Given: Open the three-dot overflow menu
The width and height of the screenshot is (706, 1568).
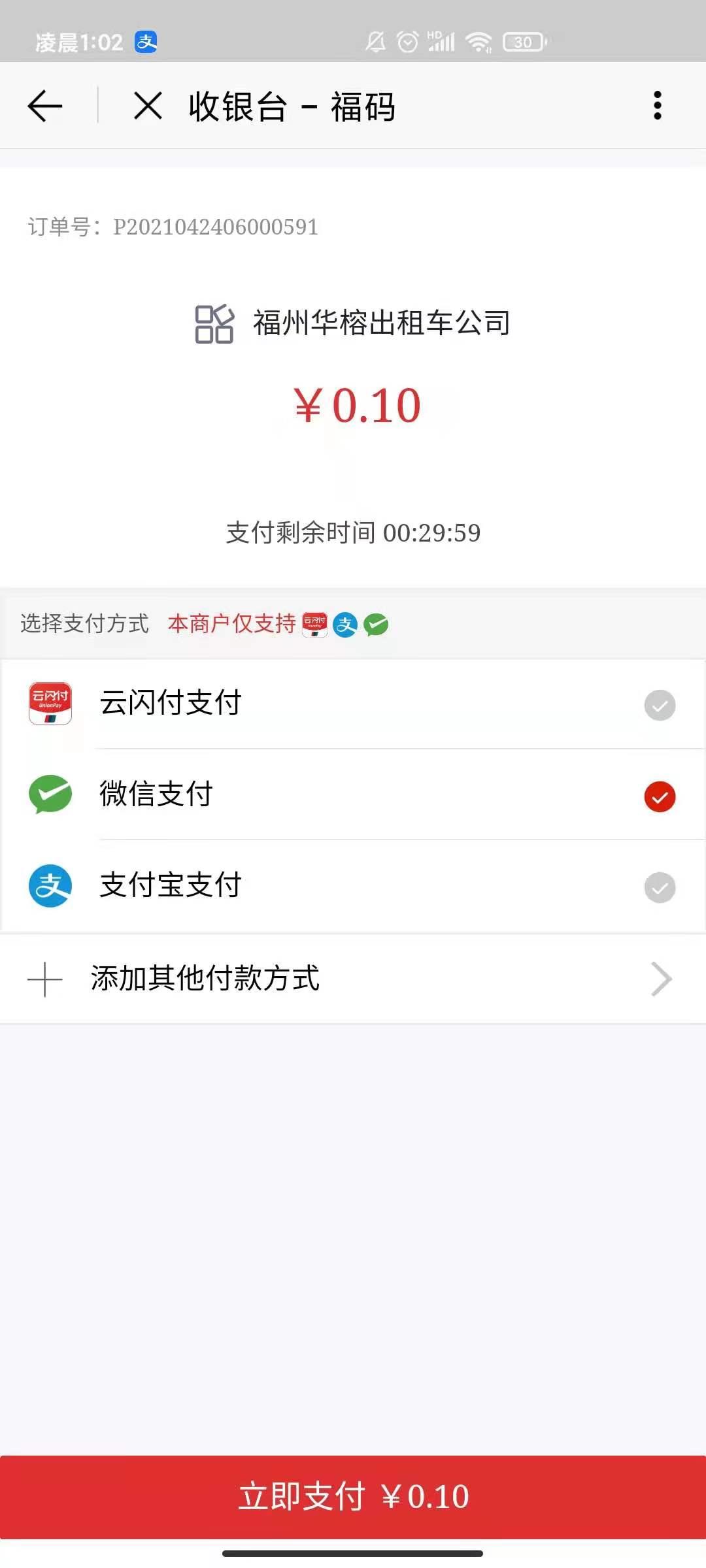Looking at the screenshot, I should point(657,106).
